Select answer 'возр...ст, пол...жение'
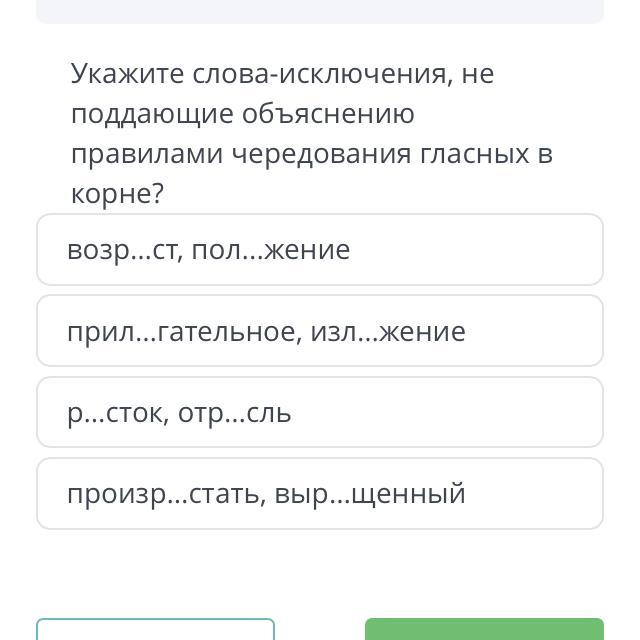The image size is (640, 640). [320, 250]
